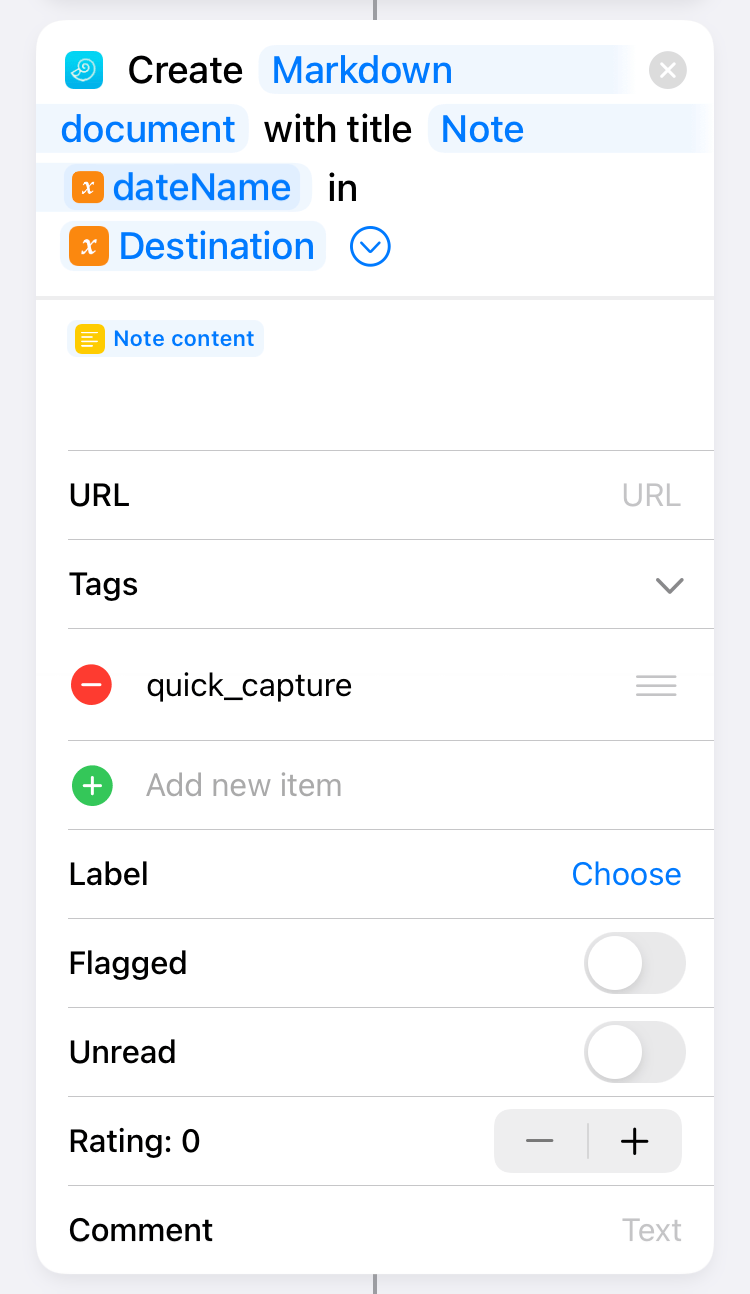750x1294 pixels.
Task: Tap the Note content variable token
Action: [x=166, y=339]
